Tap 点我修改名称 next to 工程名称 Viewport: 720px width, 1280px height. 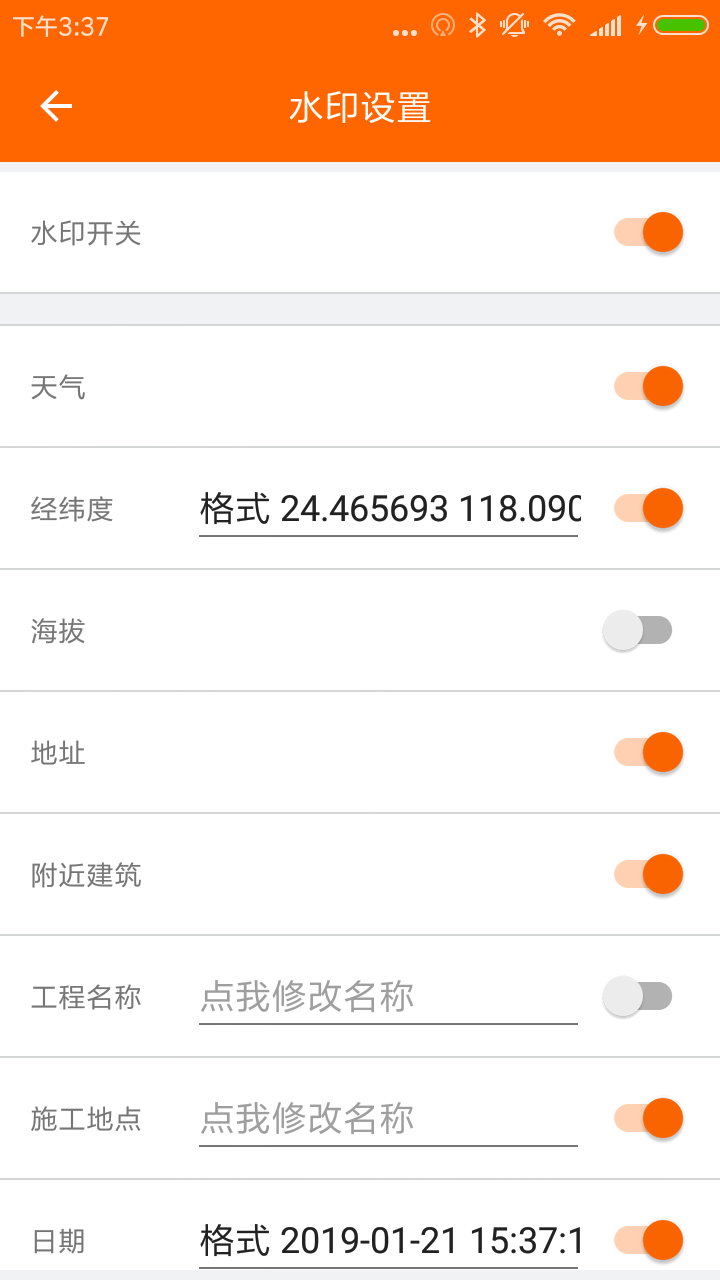(x=388, y=996)
